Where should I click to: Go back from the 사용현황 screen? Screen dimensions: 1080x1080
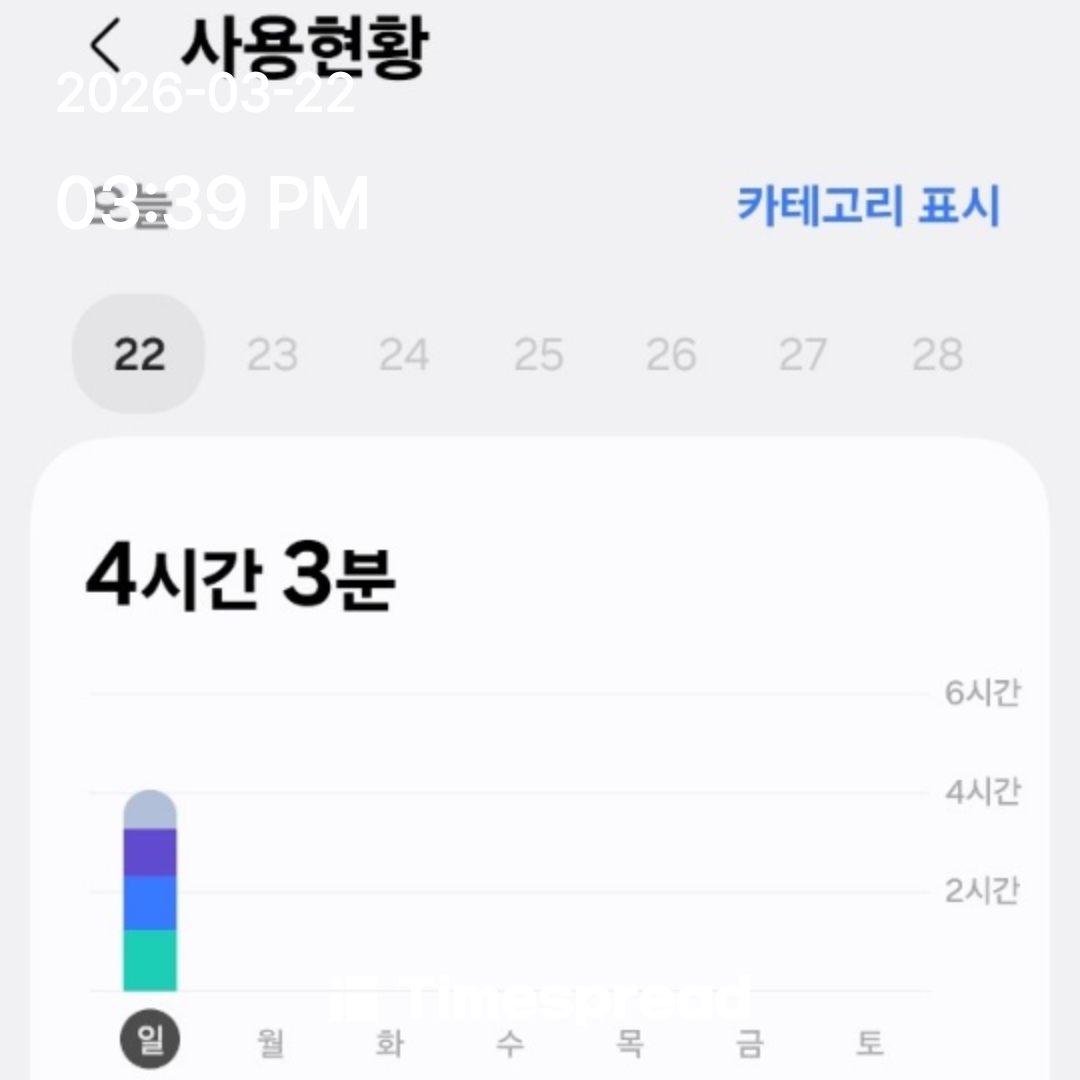coord(104,45)
